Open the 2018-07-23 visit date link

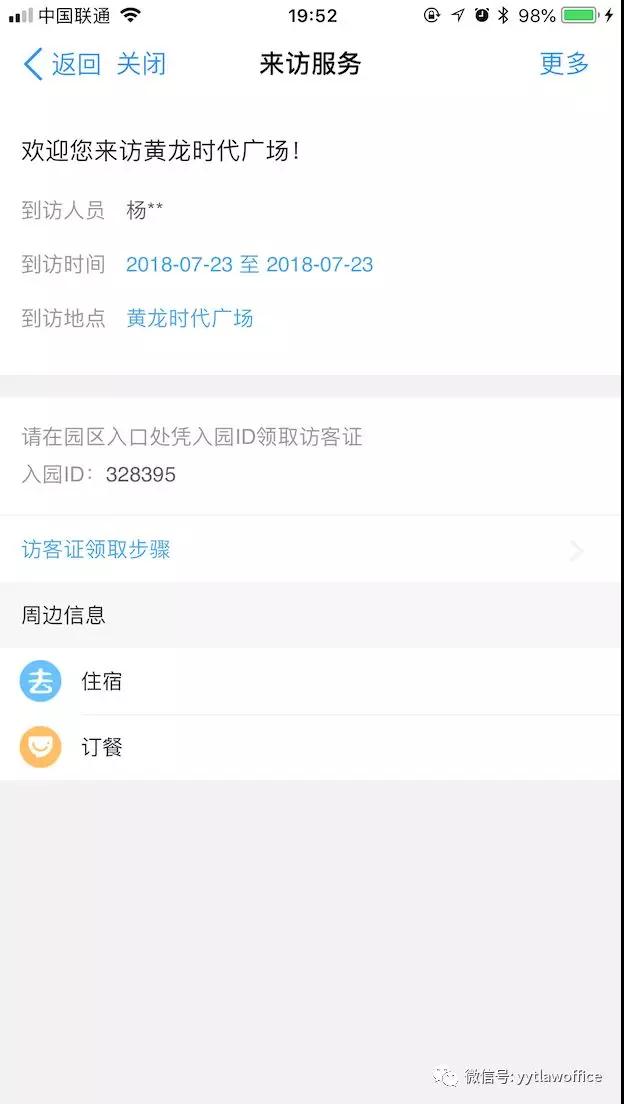click(x=249, y=265)
